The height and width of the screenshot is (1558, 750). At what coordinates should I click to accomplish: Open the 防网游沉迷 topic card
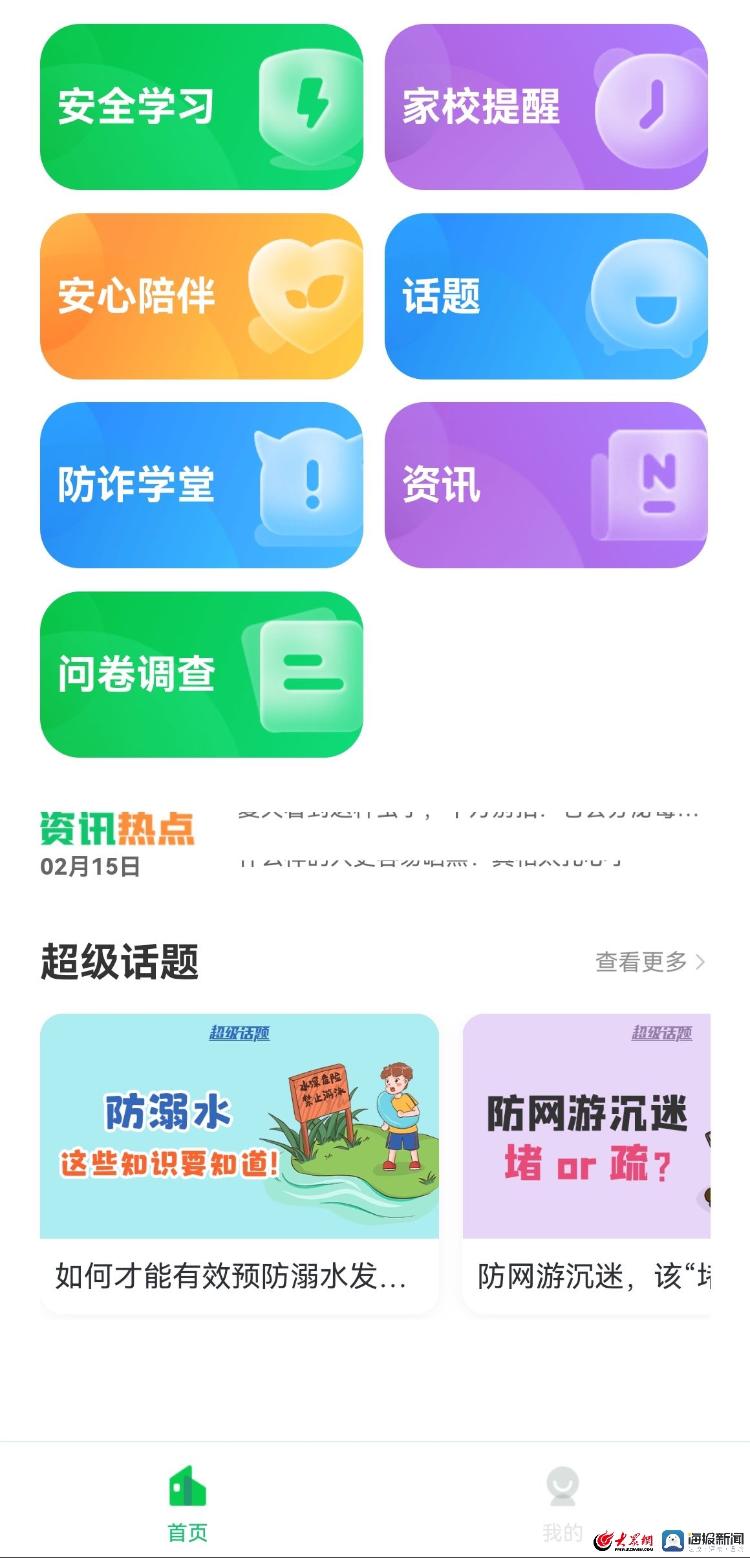(587, 1160)
